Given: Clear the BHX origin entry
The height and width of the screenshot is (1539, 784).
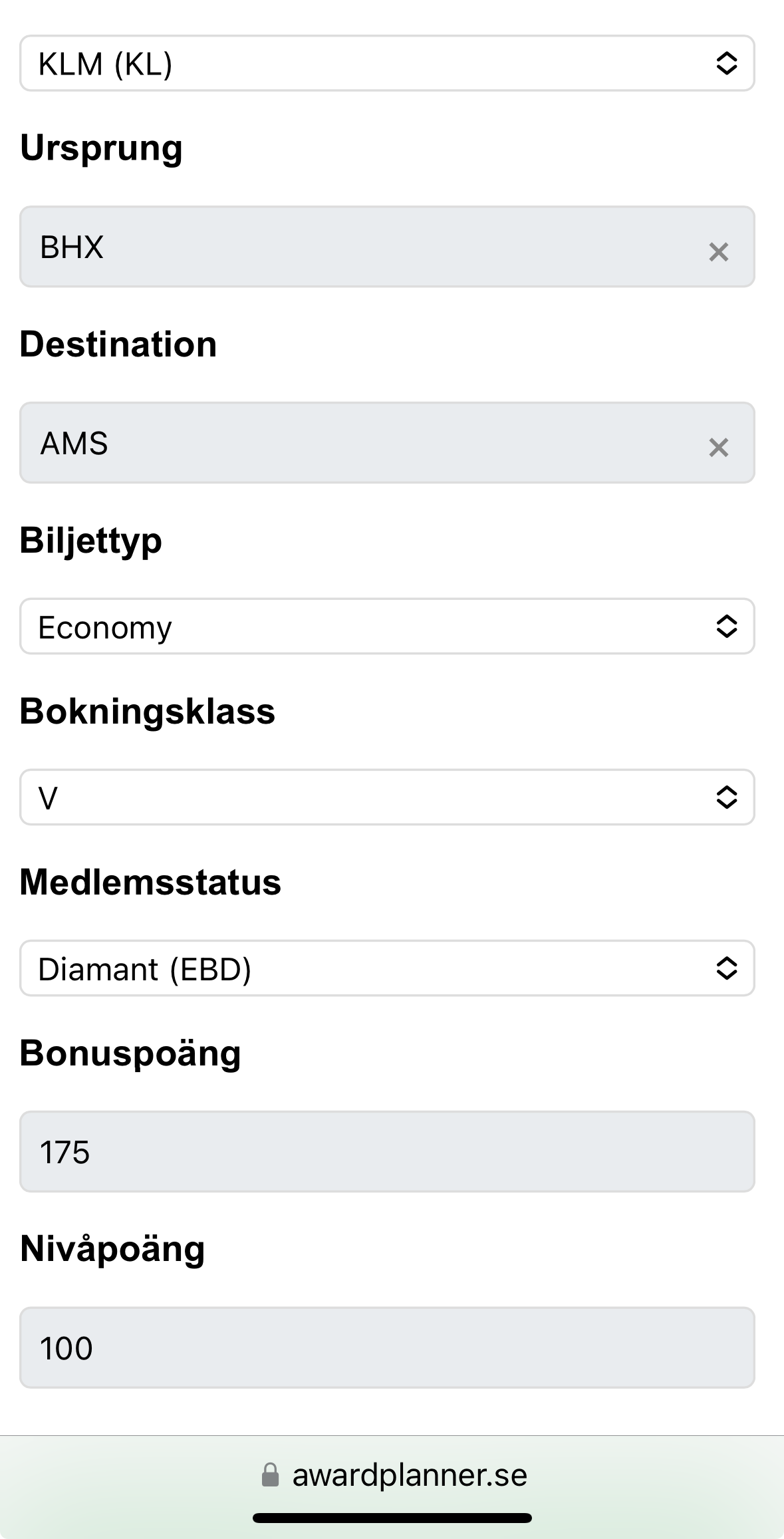Looking at the screenshot, I should (x=719, y=252).
